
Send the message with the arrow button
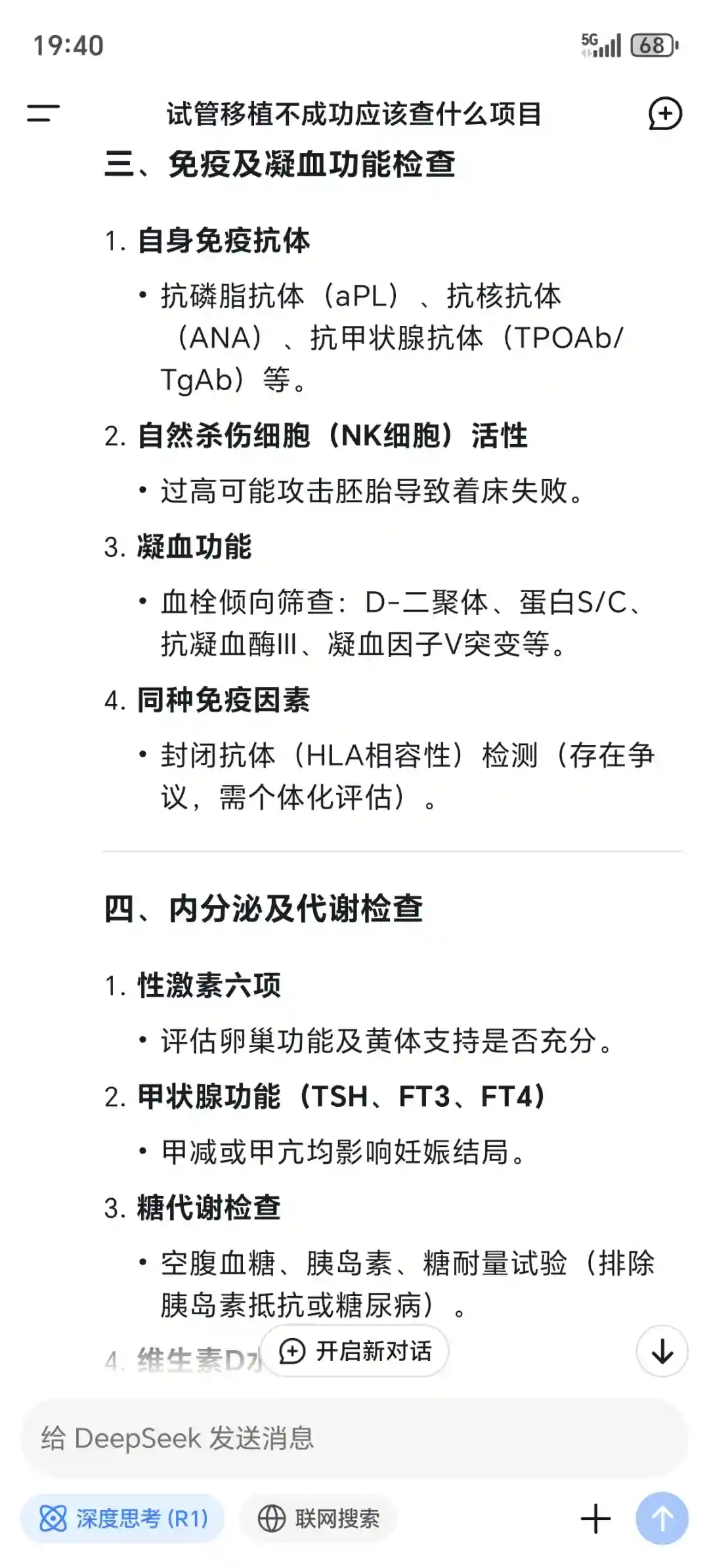[x=662, y=1518]
